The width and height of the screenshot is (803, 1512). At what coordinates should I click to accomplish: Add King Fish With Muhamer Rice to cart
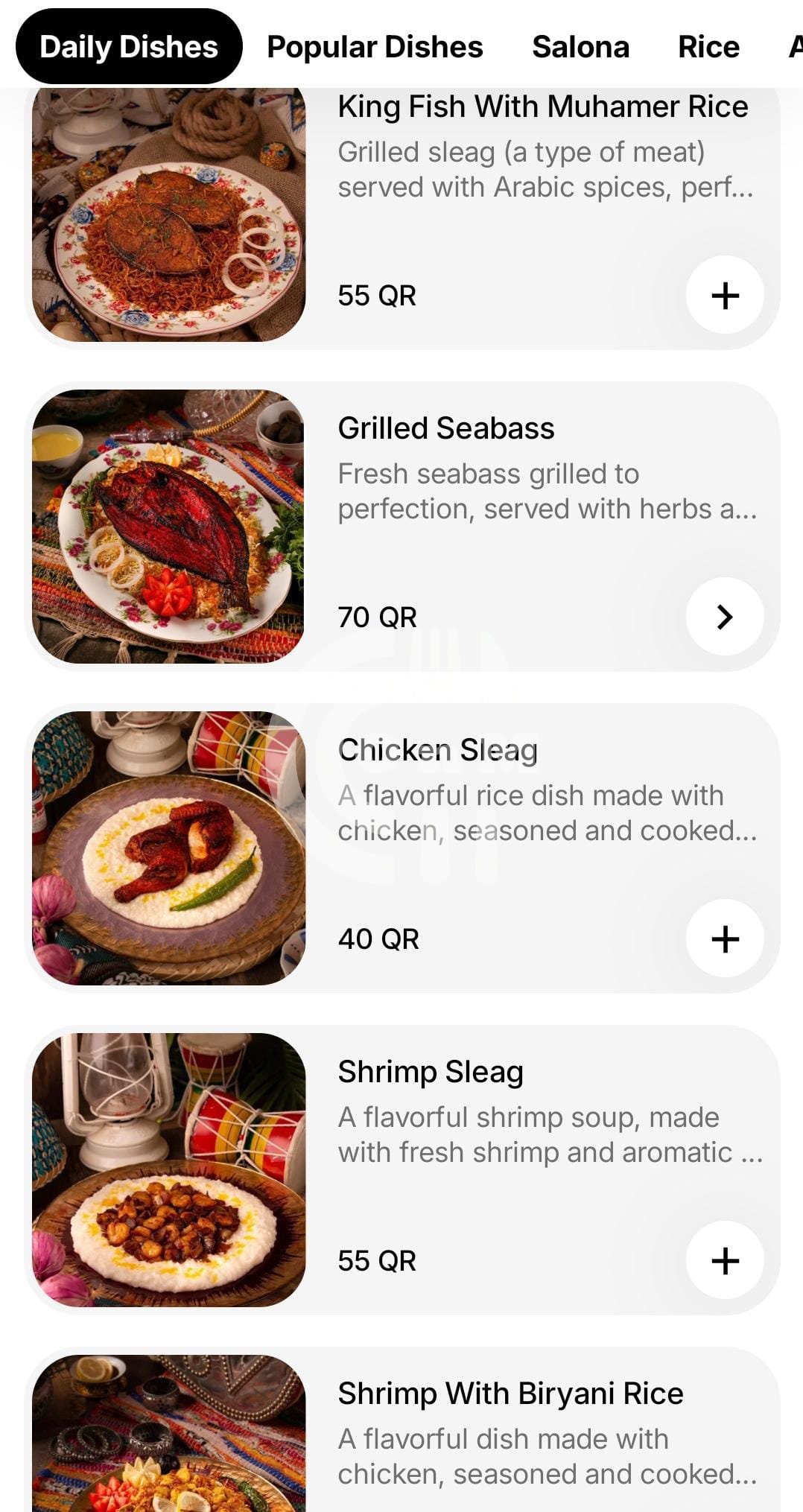725,296
